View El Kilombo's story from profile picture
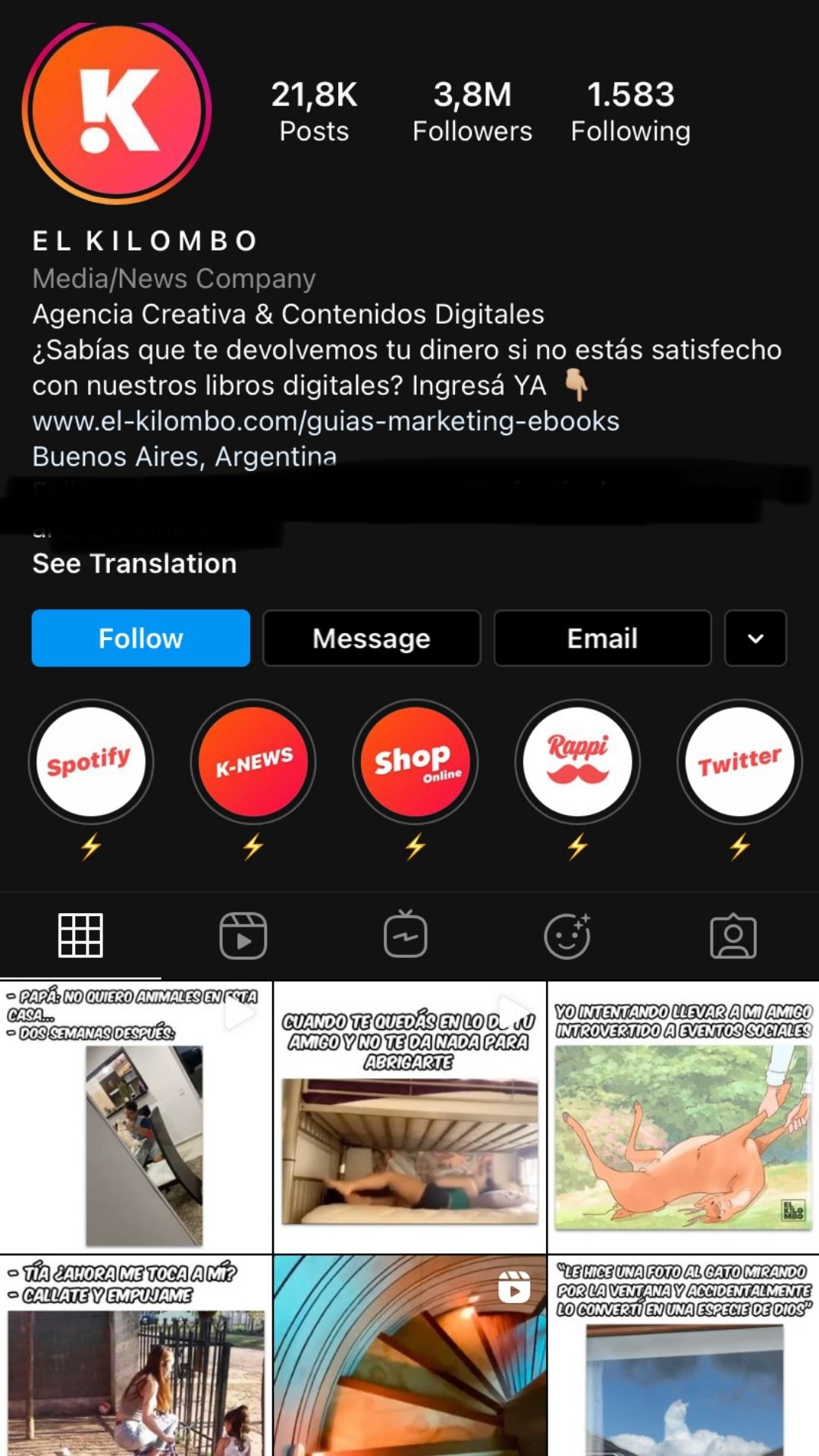 117,111
